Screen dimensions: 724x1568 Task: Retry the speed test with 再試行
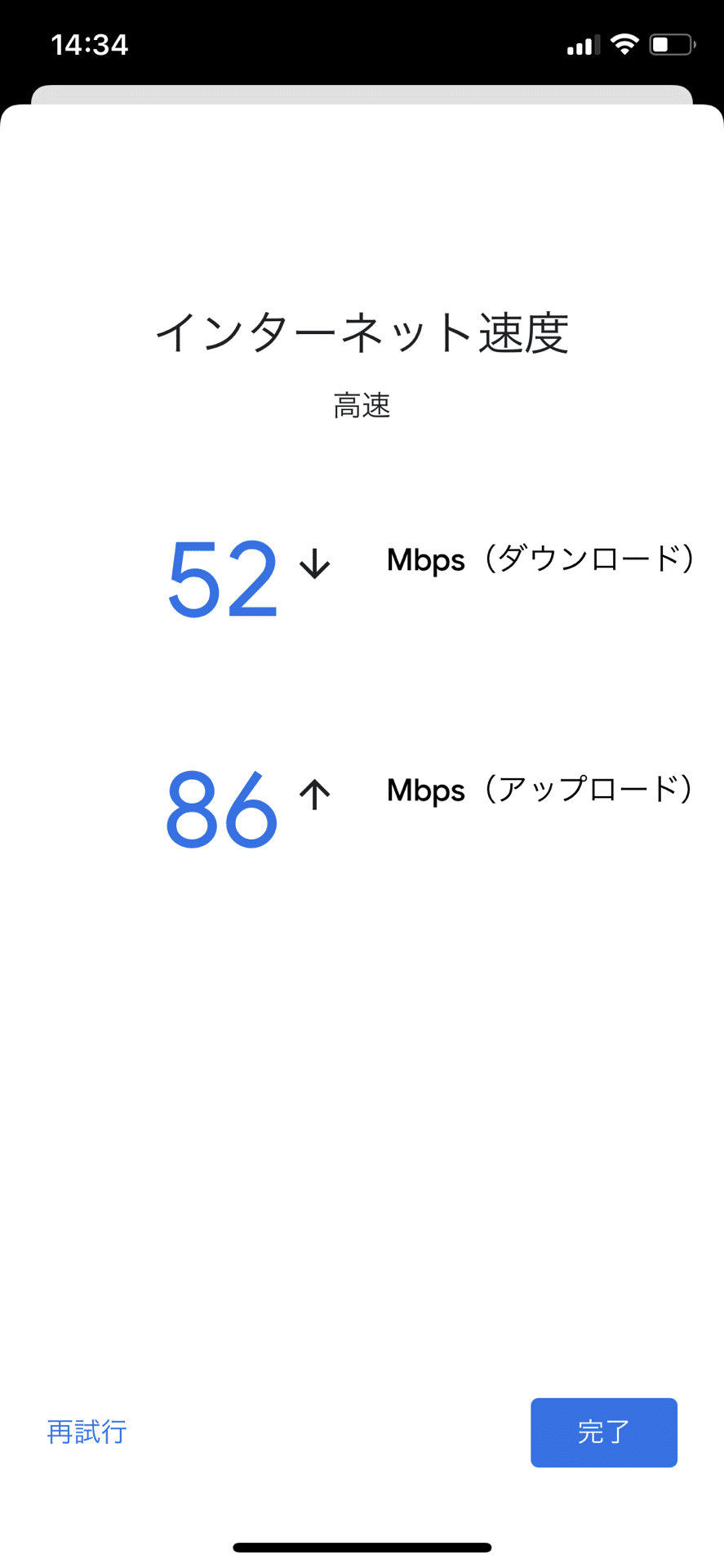coord(87,1432)
